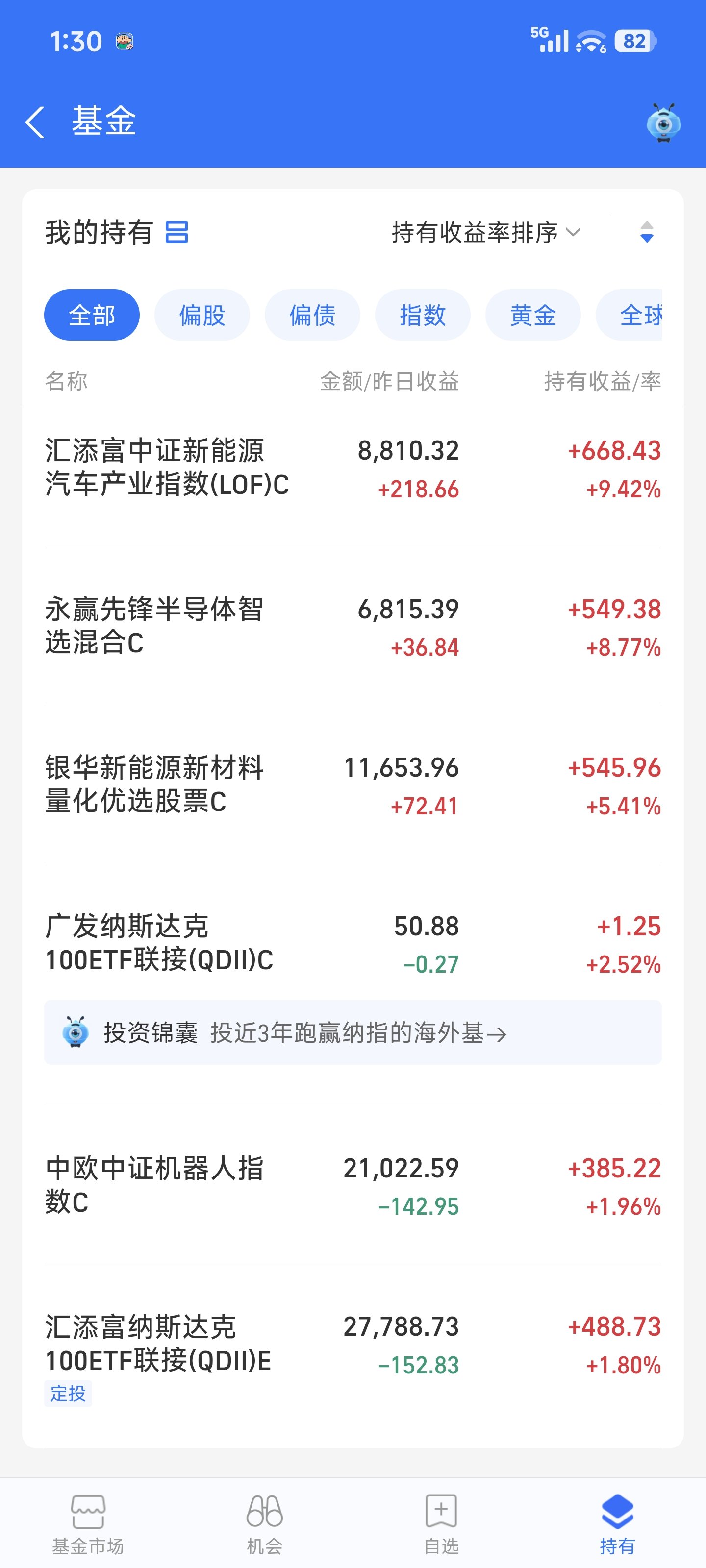
Task: Show only 指数 funds
Action: [423, 315]
